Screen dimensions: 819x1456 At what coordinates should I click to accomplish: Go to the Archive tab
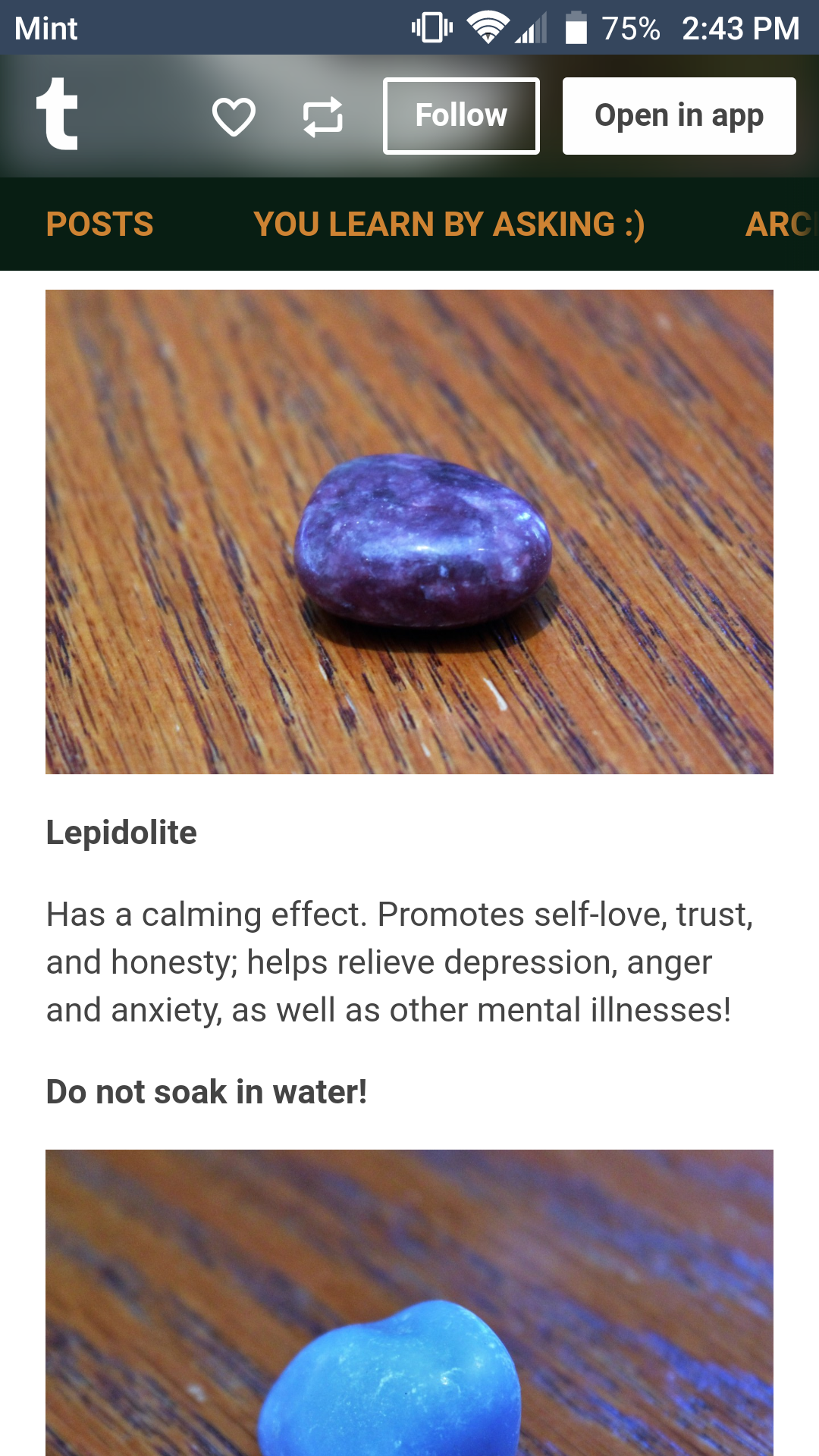(782, 224)
